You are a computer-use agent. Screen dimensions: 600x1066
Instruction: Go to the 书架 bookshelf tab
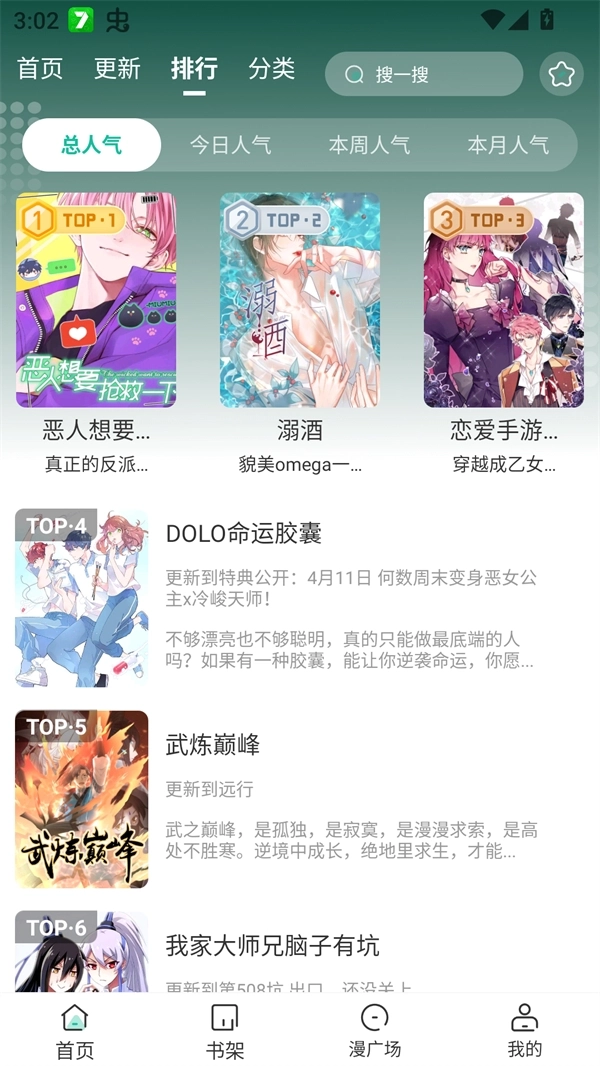(225, 1030)
